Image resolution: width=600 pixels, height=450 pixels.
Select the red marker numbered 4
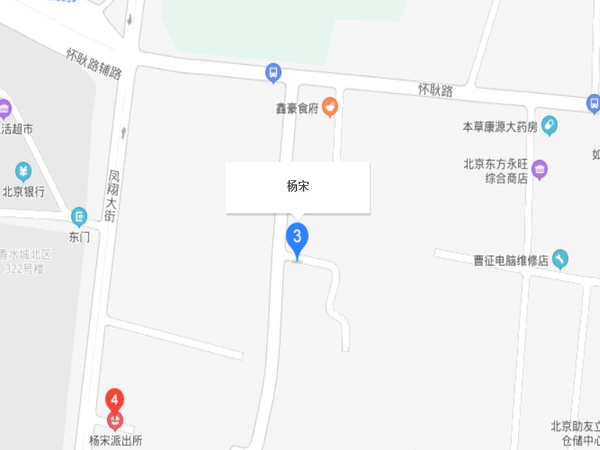(115, 400)
